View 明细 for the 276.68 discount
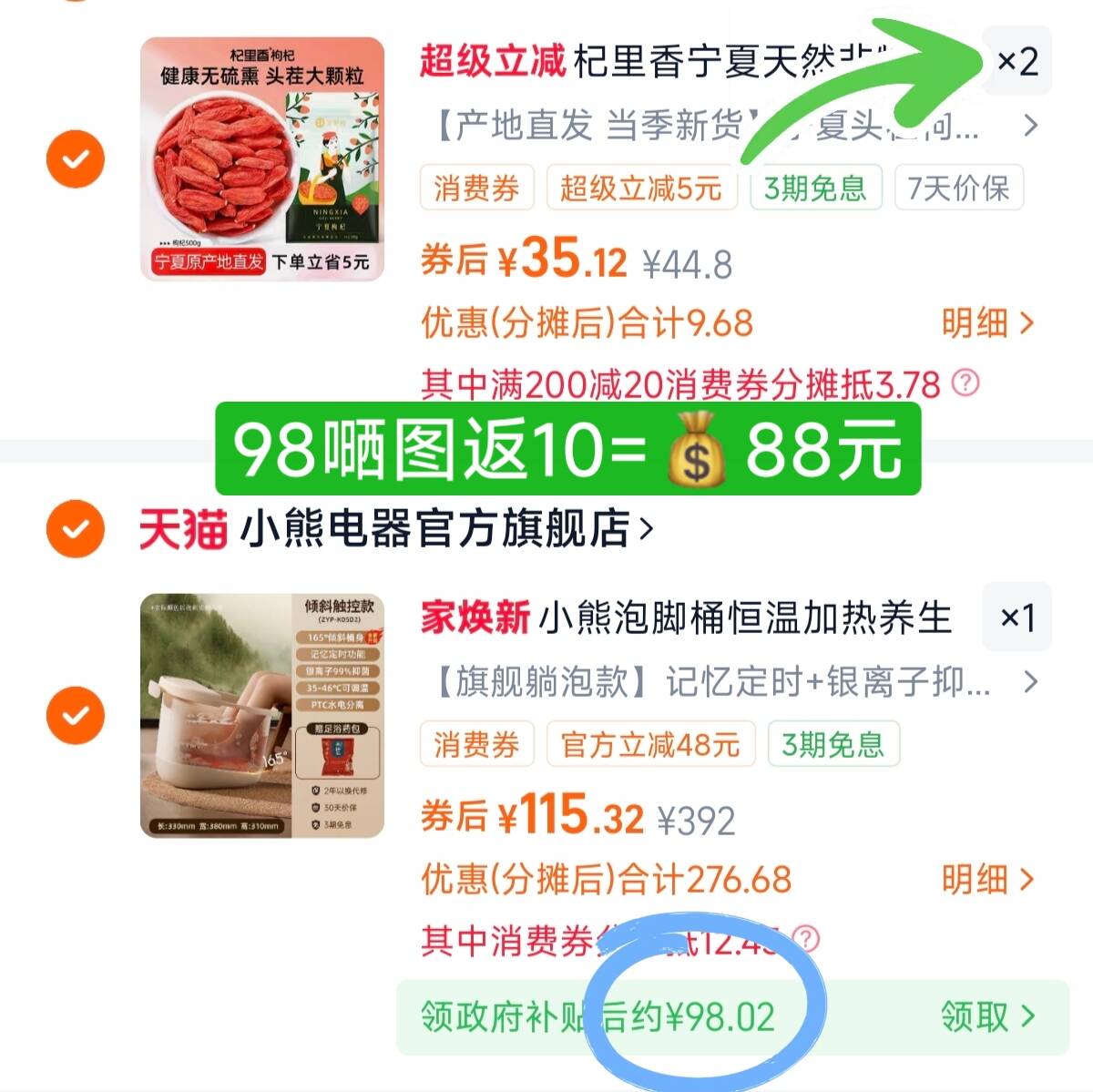The image size is (1093, 1092). [988, 879]
